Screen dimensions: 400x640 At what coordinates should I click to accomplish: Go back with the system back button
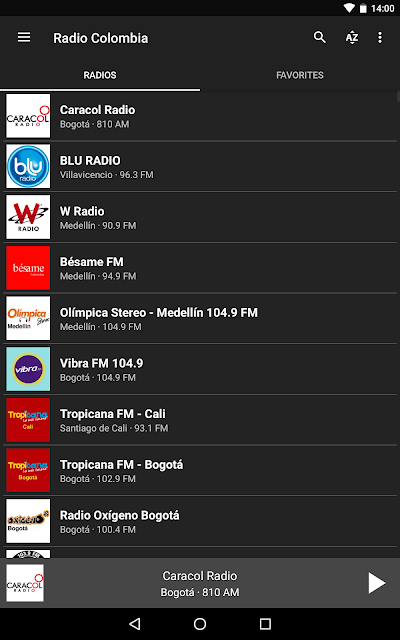click(x=134, y=624)
